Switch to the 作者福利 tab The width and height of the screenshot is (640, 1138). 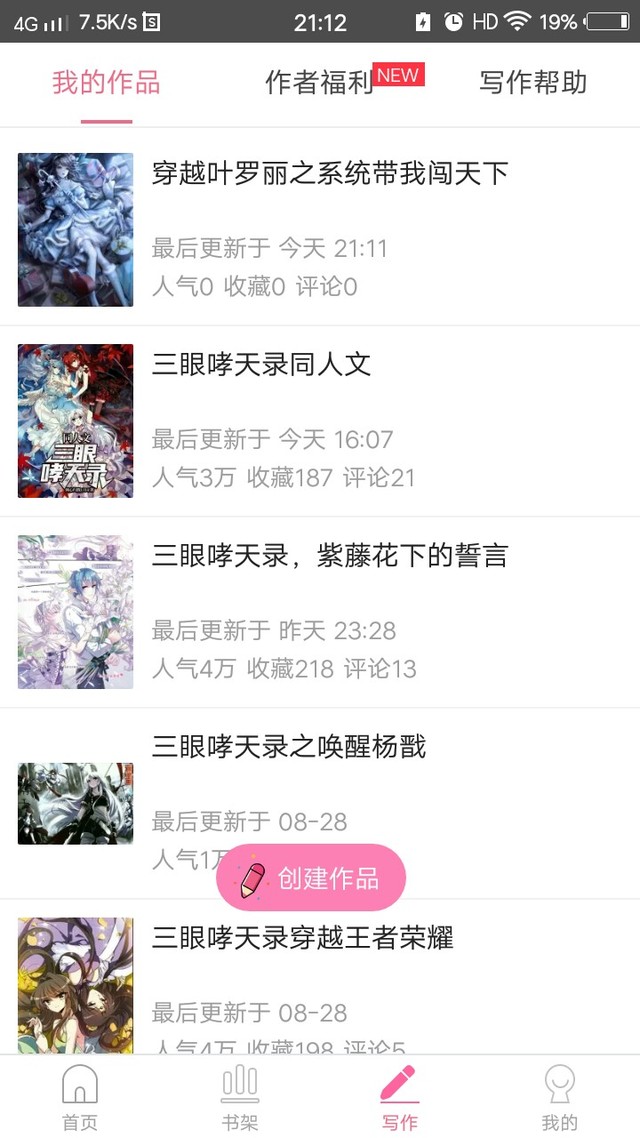click(319, 83)
